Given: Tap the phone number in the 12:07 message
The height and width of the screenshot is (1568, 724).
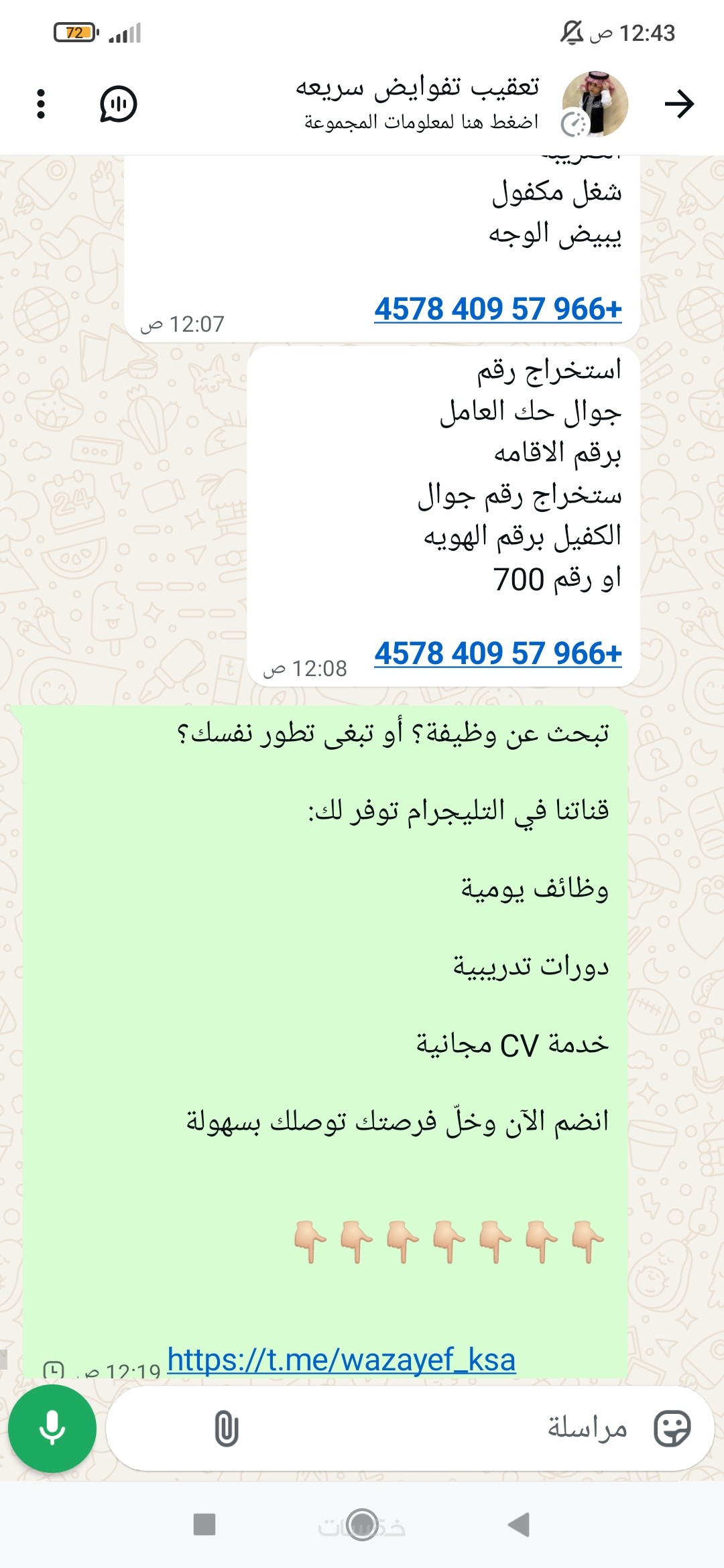Looking at the screenshot, I should (x=498, y=310).
